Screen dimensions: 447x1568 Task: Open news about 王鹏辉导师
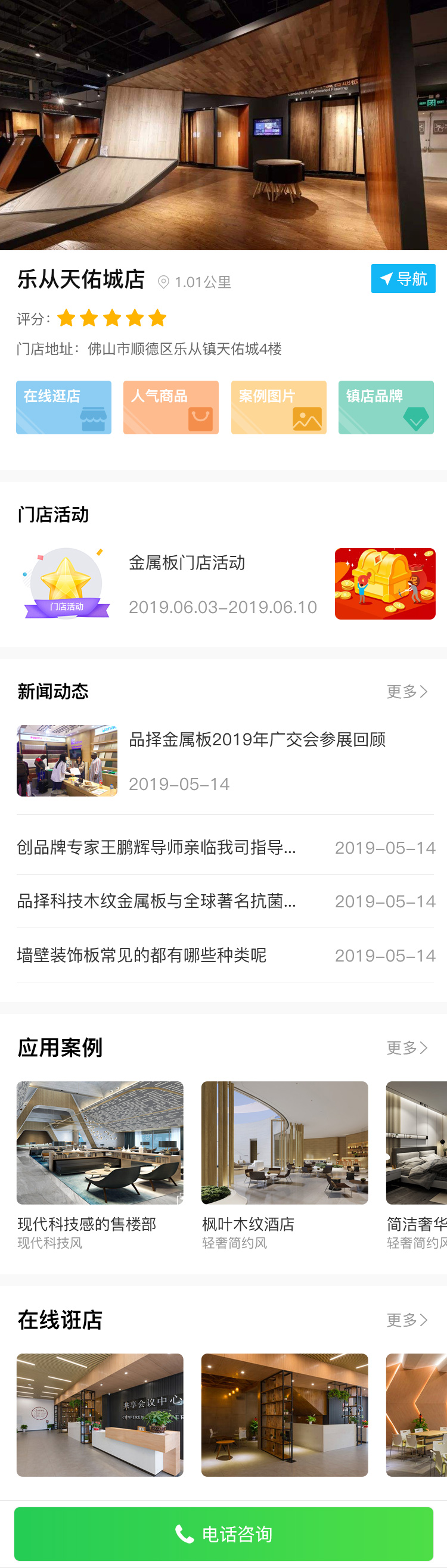click(x=157, y=847)
